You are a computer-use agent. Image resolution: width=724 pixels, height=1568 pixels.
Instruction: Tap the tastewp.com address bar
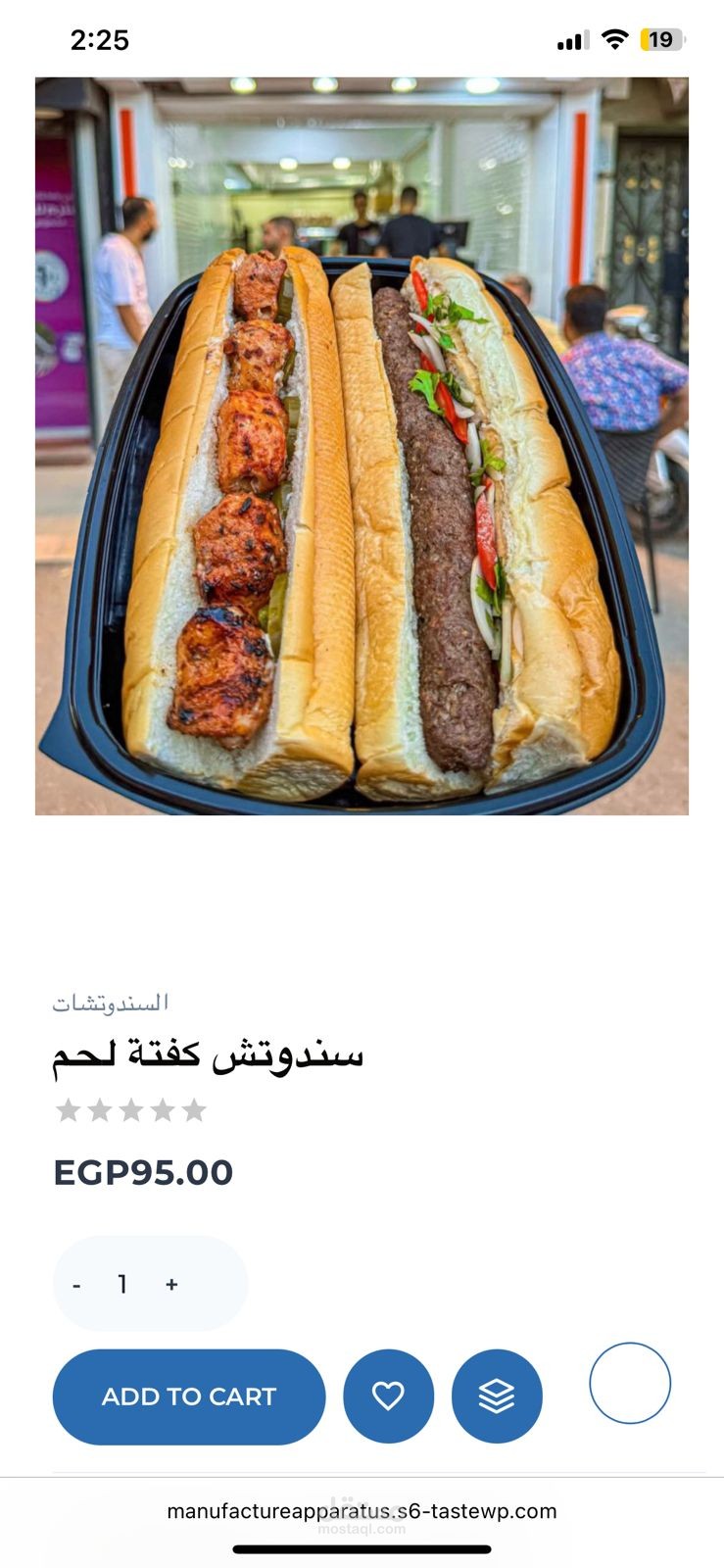362,1511
